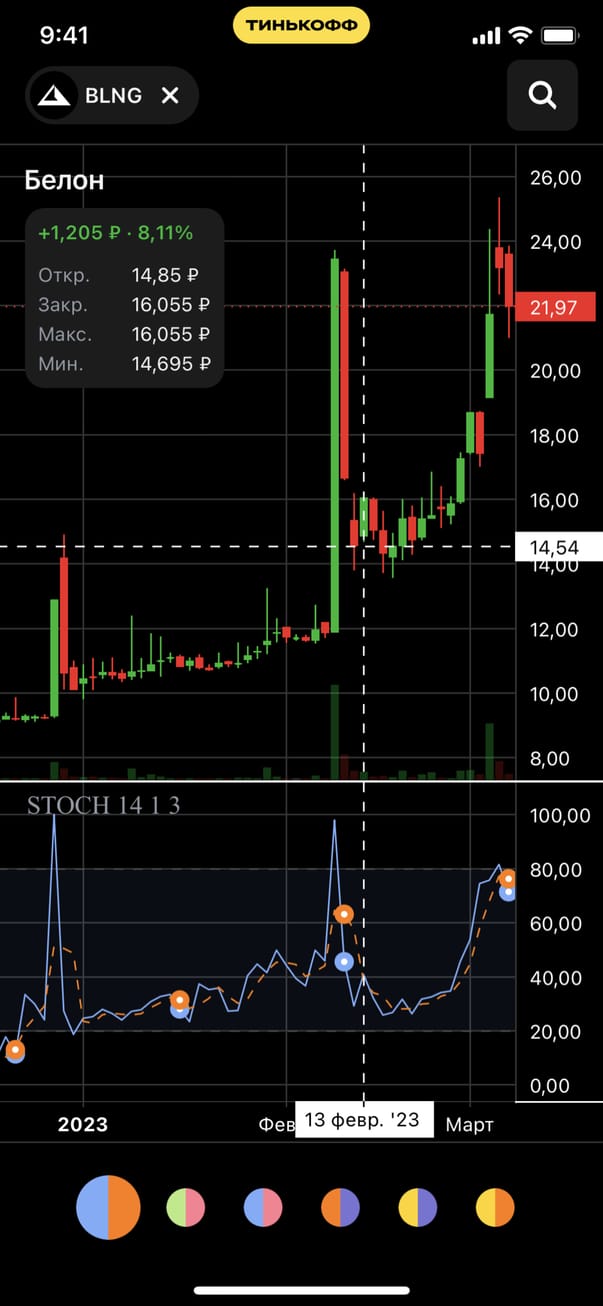The height and width of the screenshot is (1306, 603).
Task: Open the search magnifier button
Action: pos(542,95)
